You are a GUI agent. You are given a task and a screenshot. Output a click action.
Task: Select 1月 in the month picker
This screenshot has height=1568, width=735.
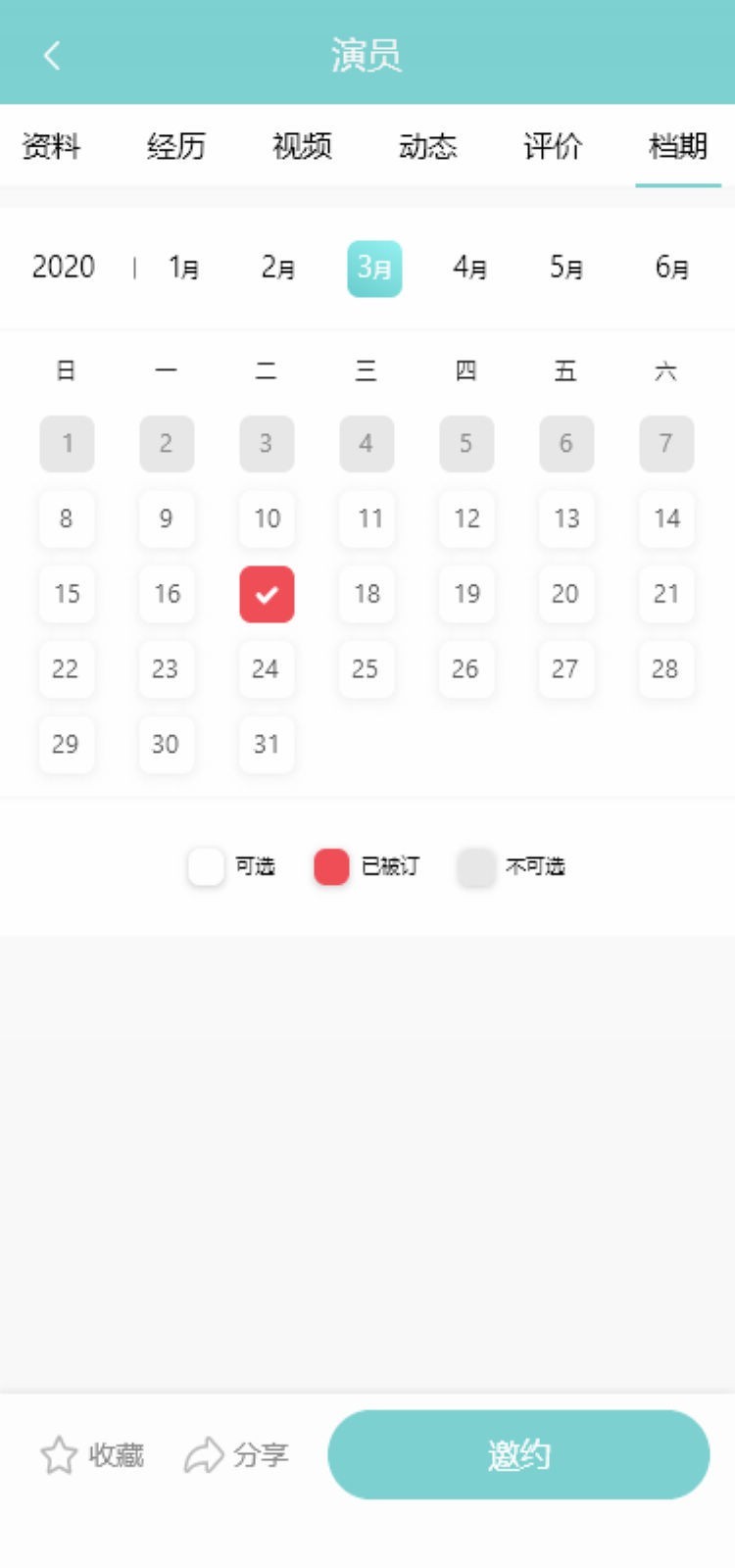click(x=183, y=268)
